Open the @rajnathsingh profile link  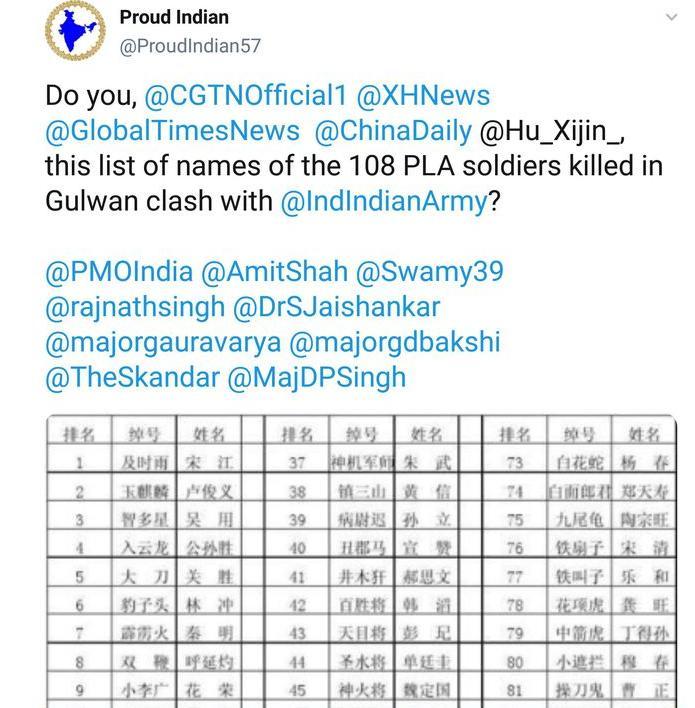pyautogui.click(x=135, y=306)
